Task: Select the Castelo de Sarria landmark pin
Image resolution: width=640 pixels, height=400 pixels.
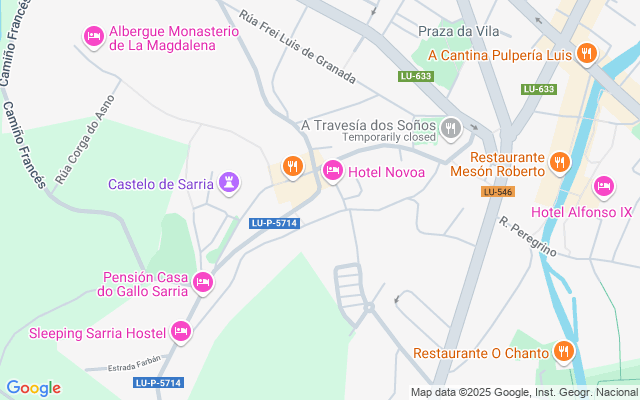Action: (231, 182)
